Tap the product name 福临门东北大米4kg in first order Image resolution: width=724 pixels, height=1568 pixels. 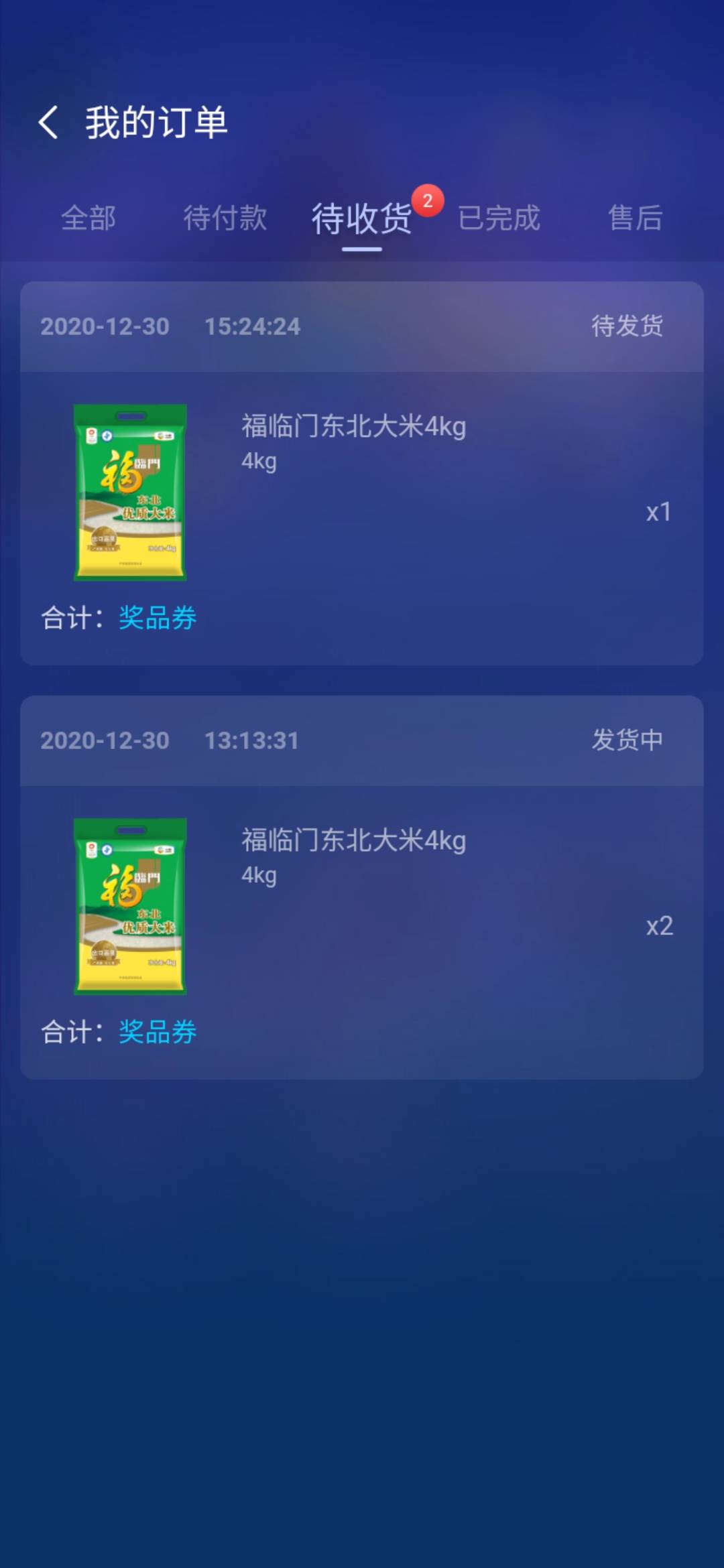tap(355, 427)
